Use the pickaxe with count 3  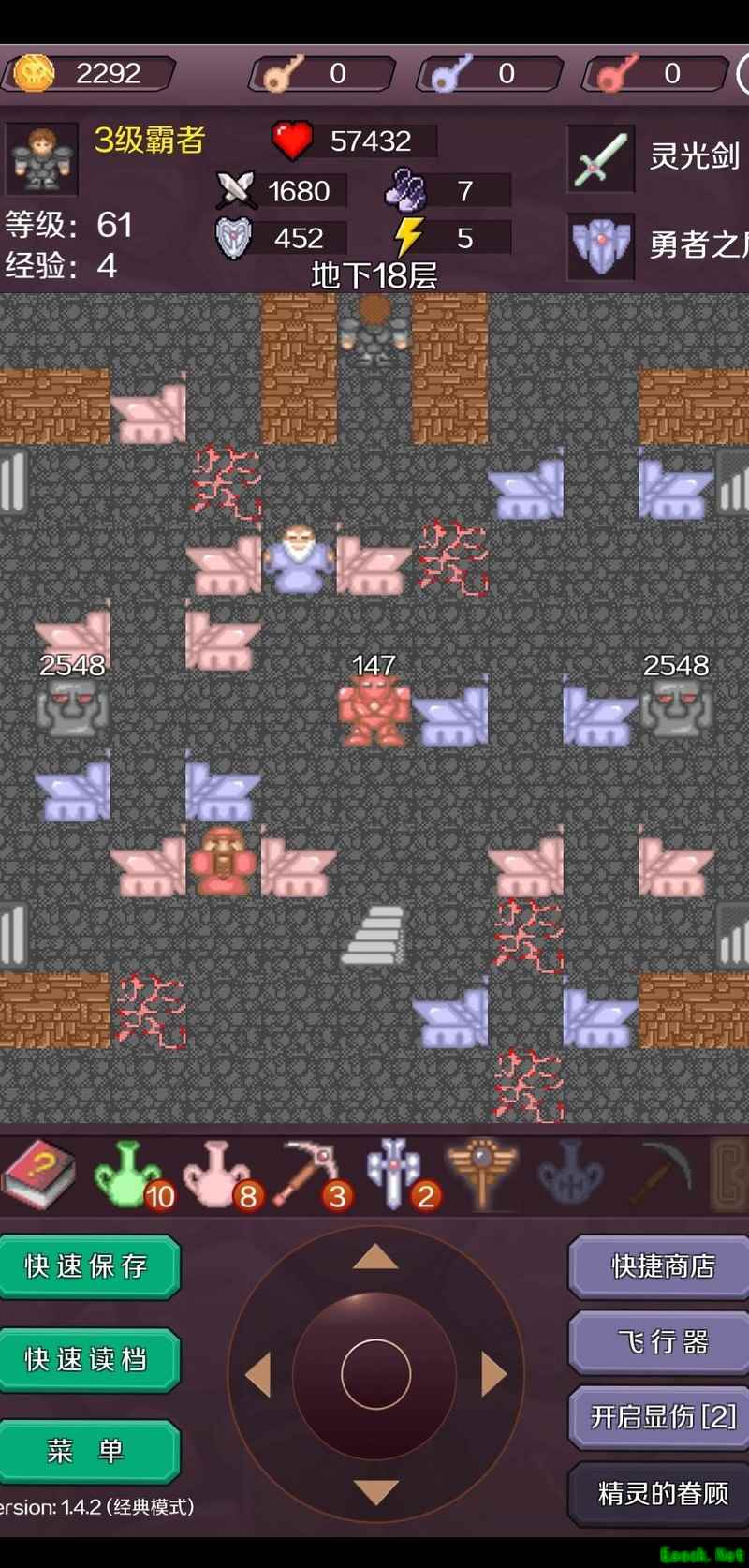pyautogui.click(x=307, y=1173)
